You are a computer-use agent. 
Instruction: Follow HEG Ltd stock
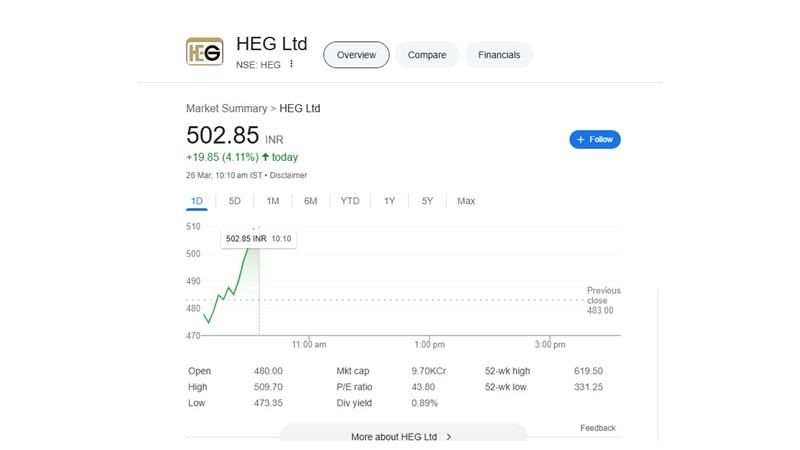(595, 139)
